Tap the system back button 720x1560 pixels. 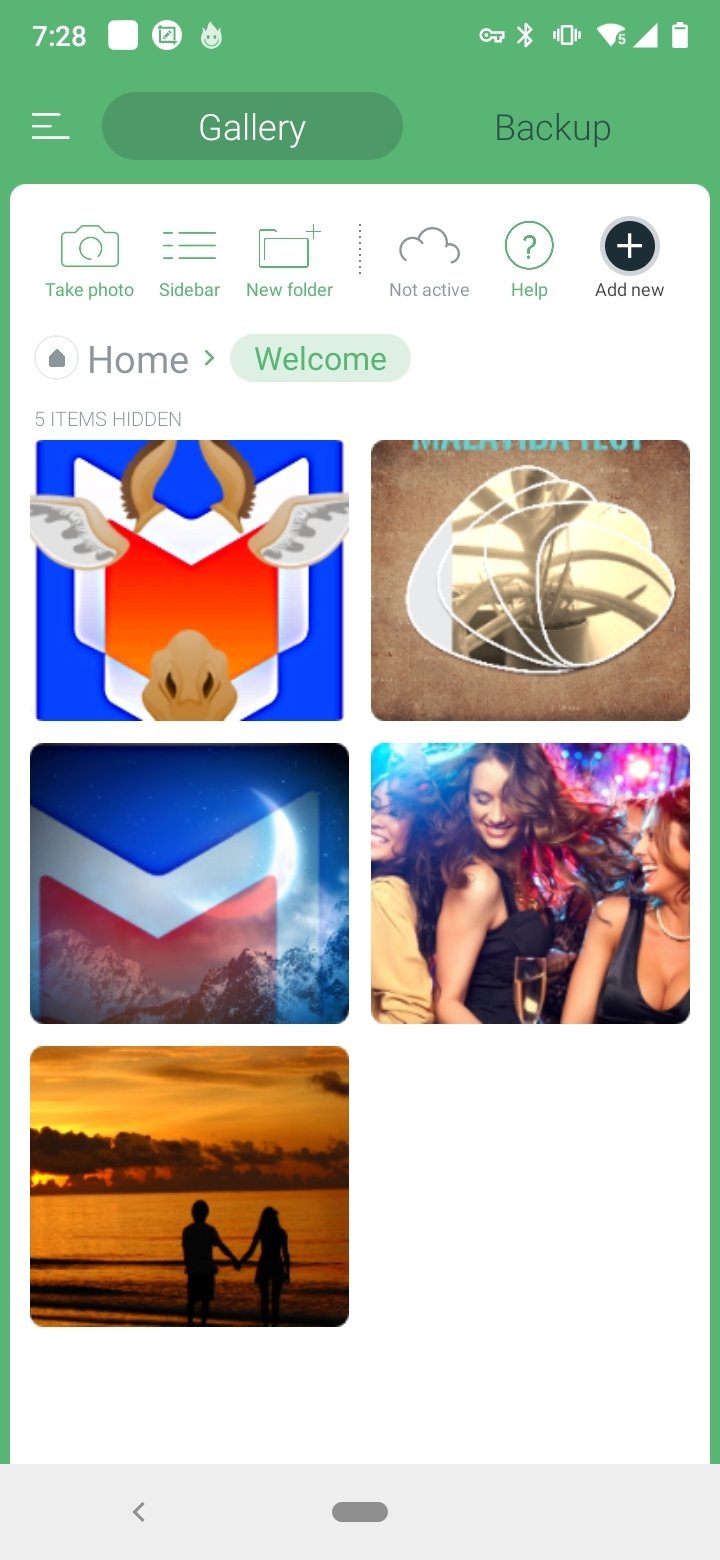click(139, 1512)
